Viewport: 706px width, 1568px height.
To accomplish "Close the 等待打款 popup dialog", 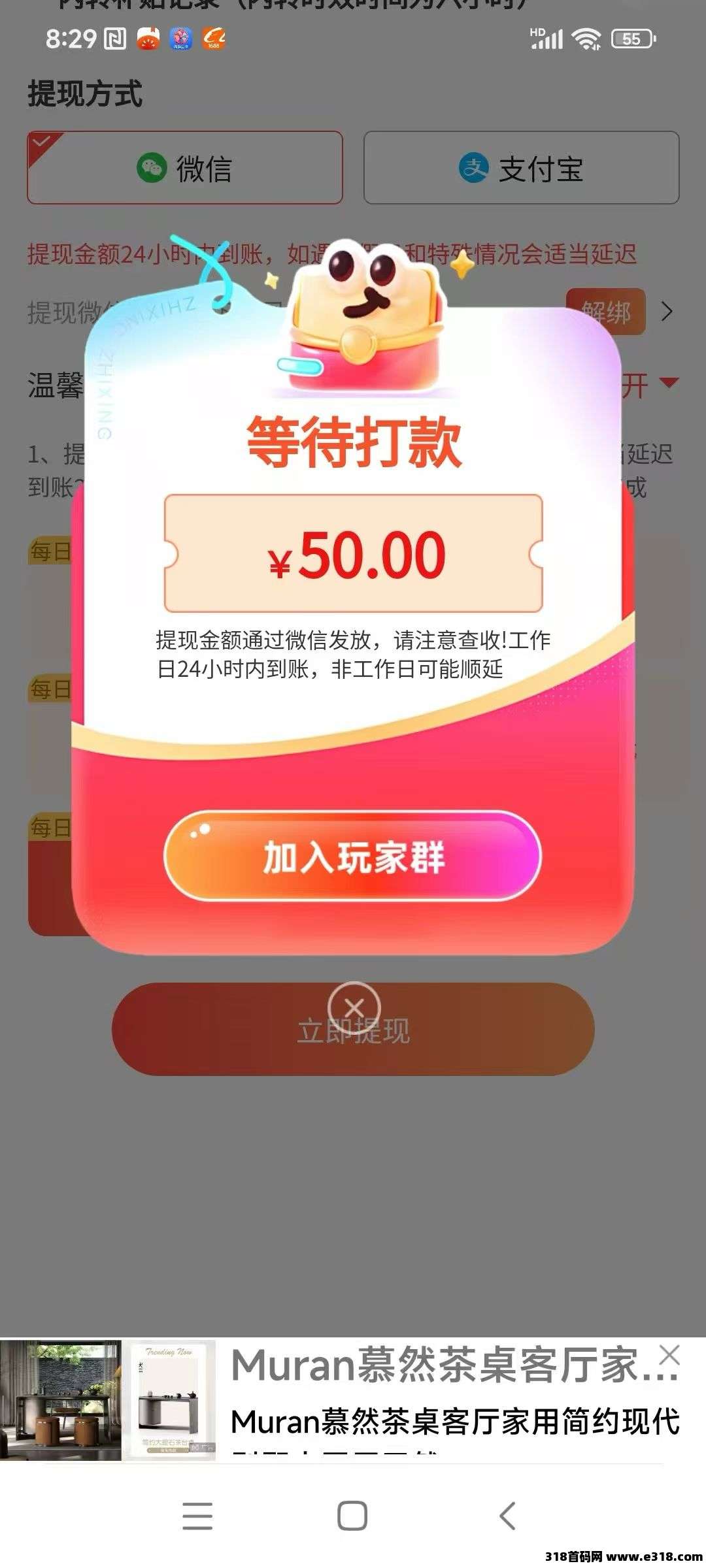I will (354, 1007).
